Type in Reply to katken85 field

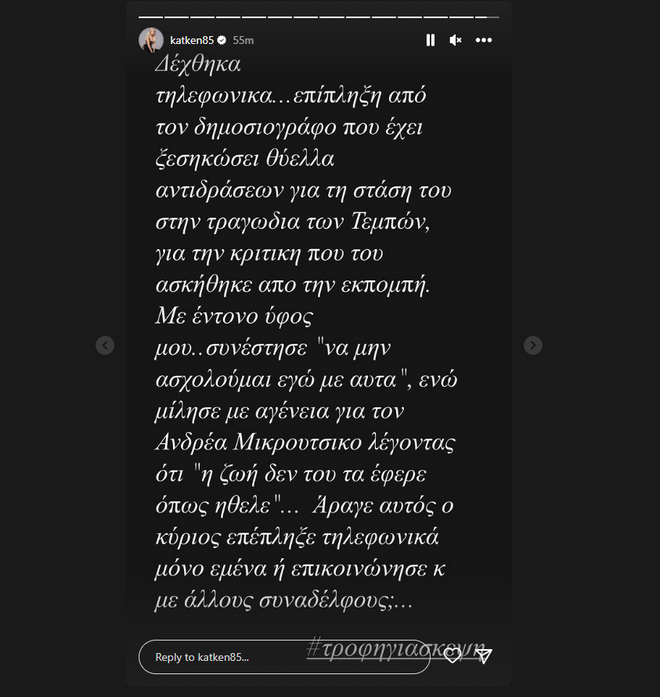coord(280,657)
